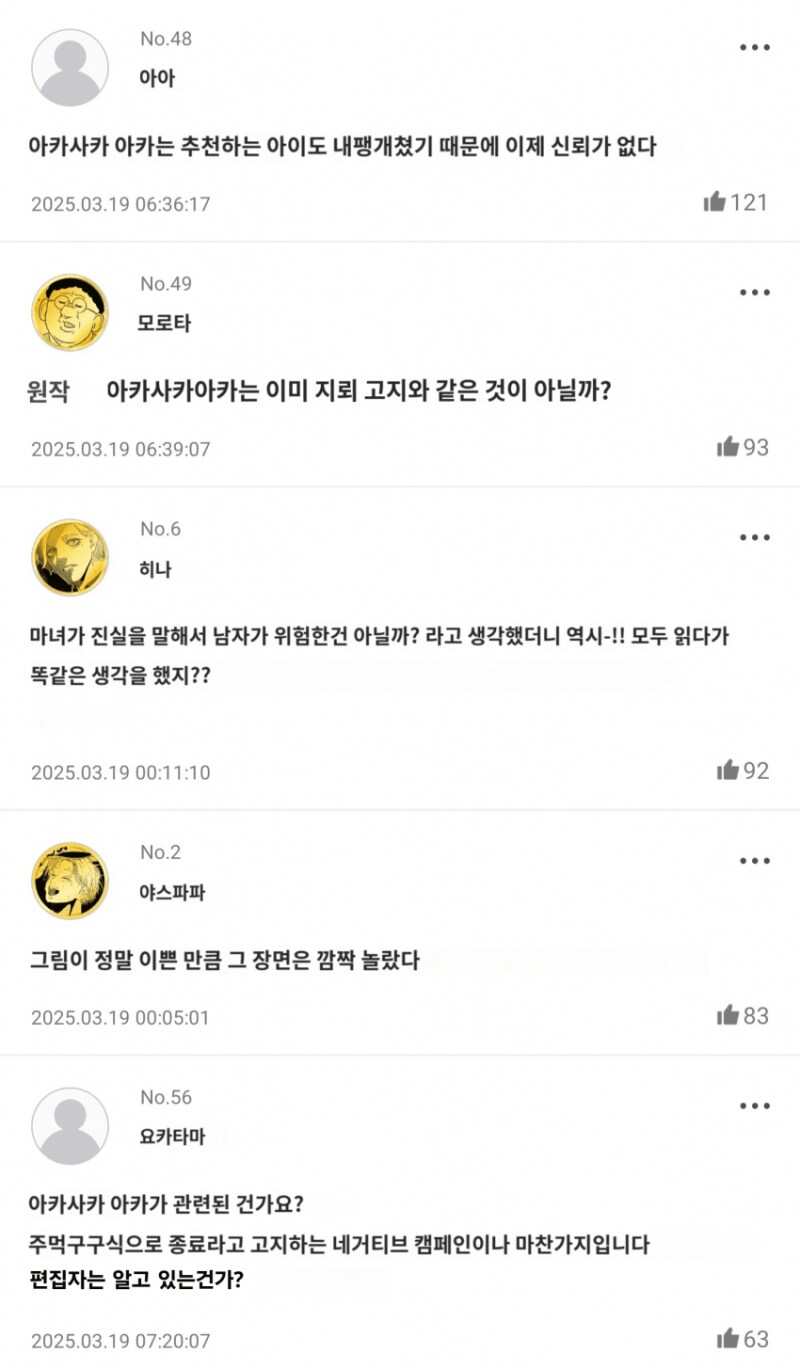Like 아아's comment with the thumbs-up icon

pos(716,202)
